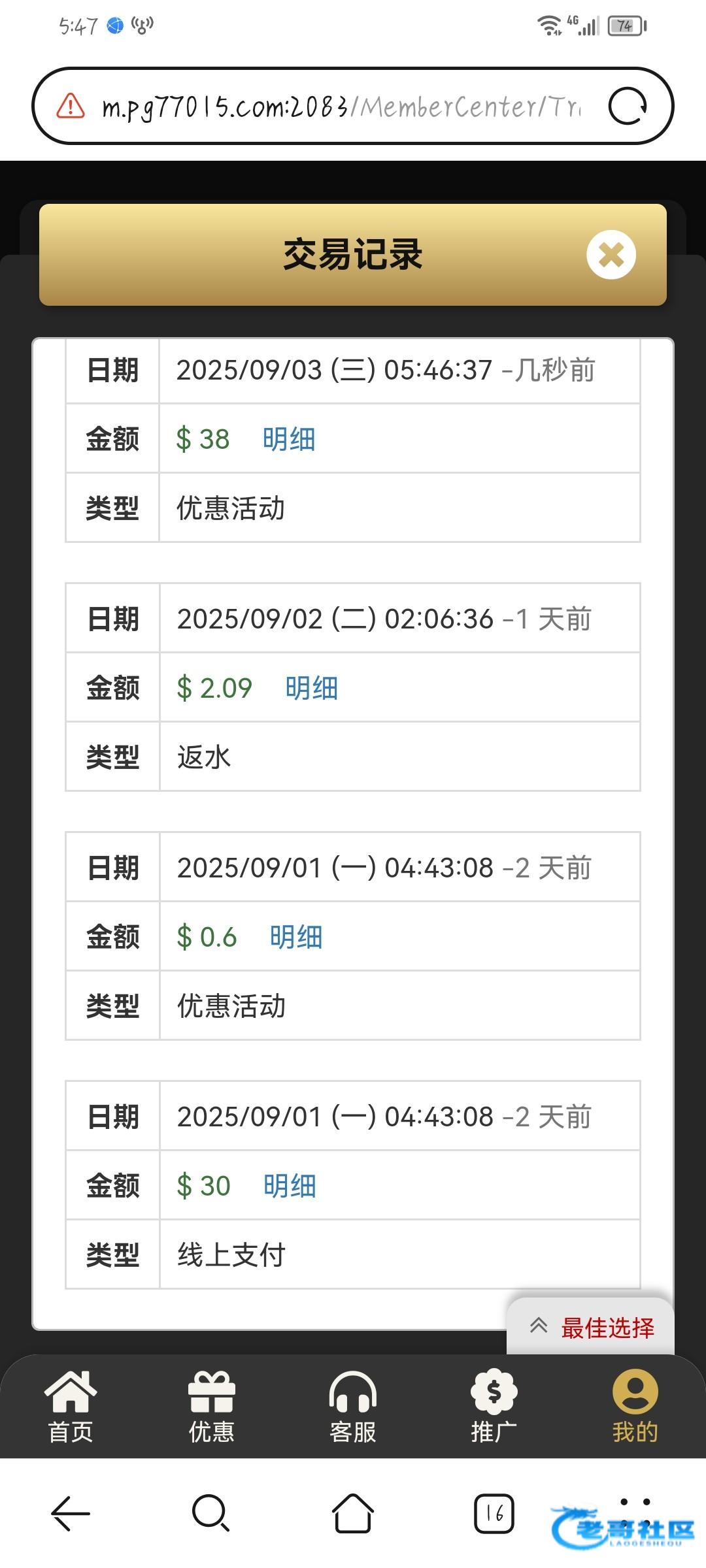
Task: Switch to the 推广 tab
Action: (x=494, y=1406)
